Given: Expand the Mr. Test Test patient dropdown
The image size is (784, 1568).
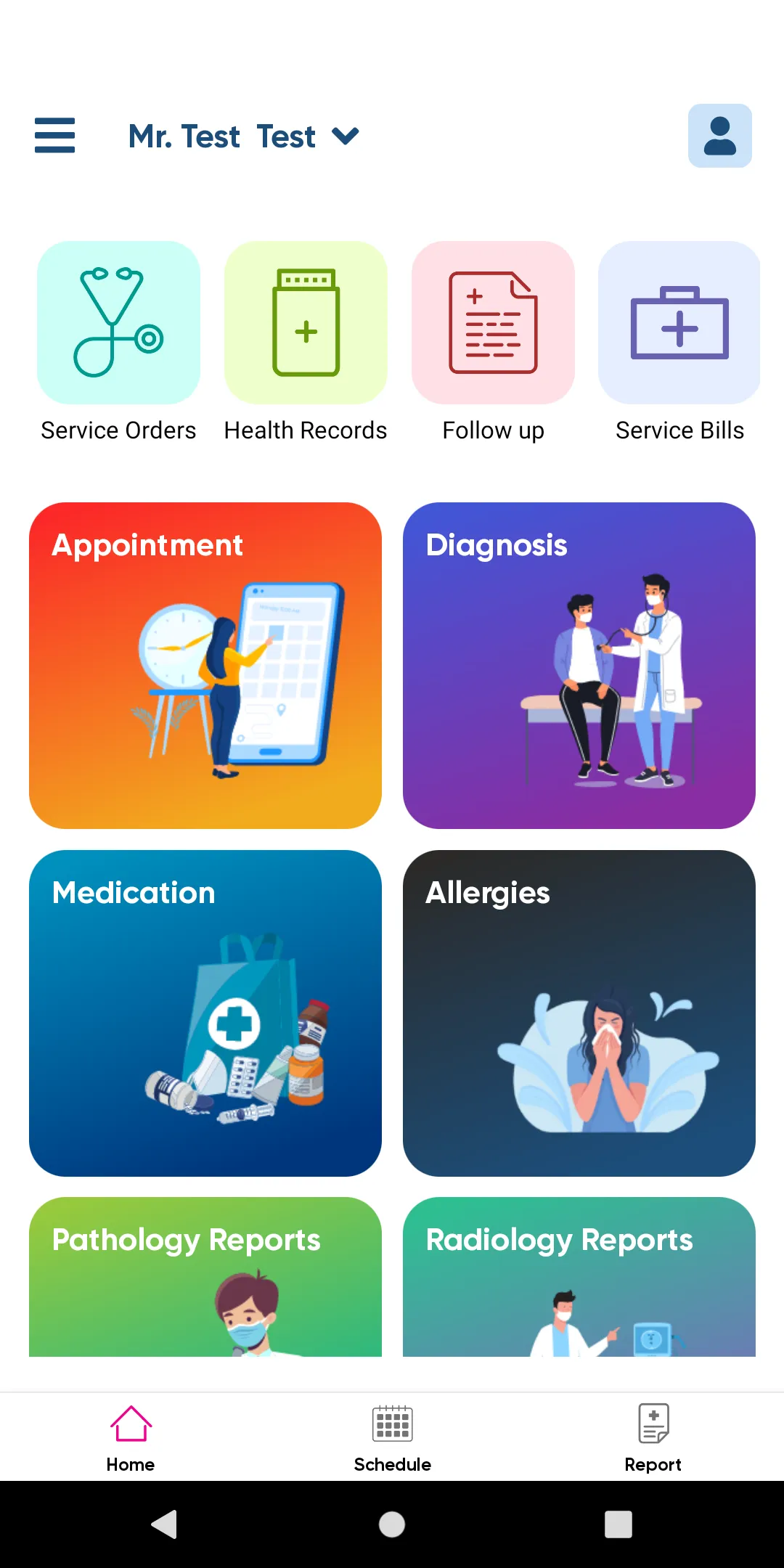Looking at the screenshot, I should coord(244,136).
